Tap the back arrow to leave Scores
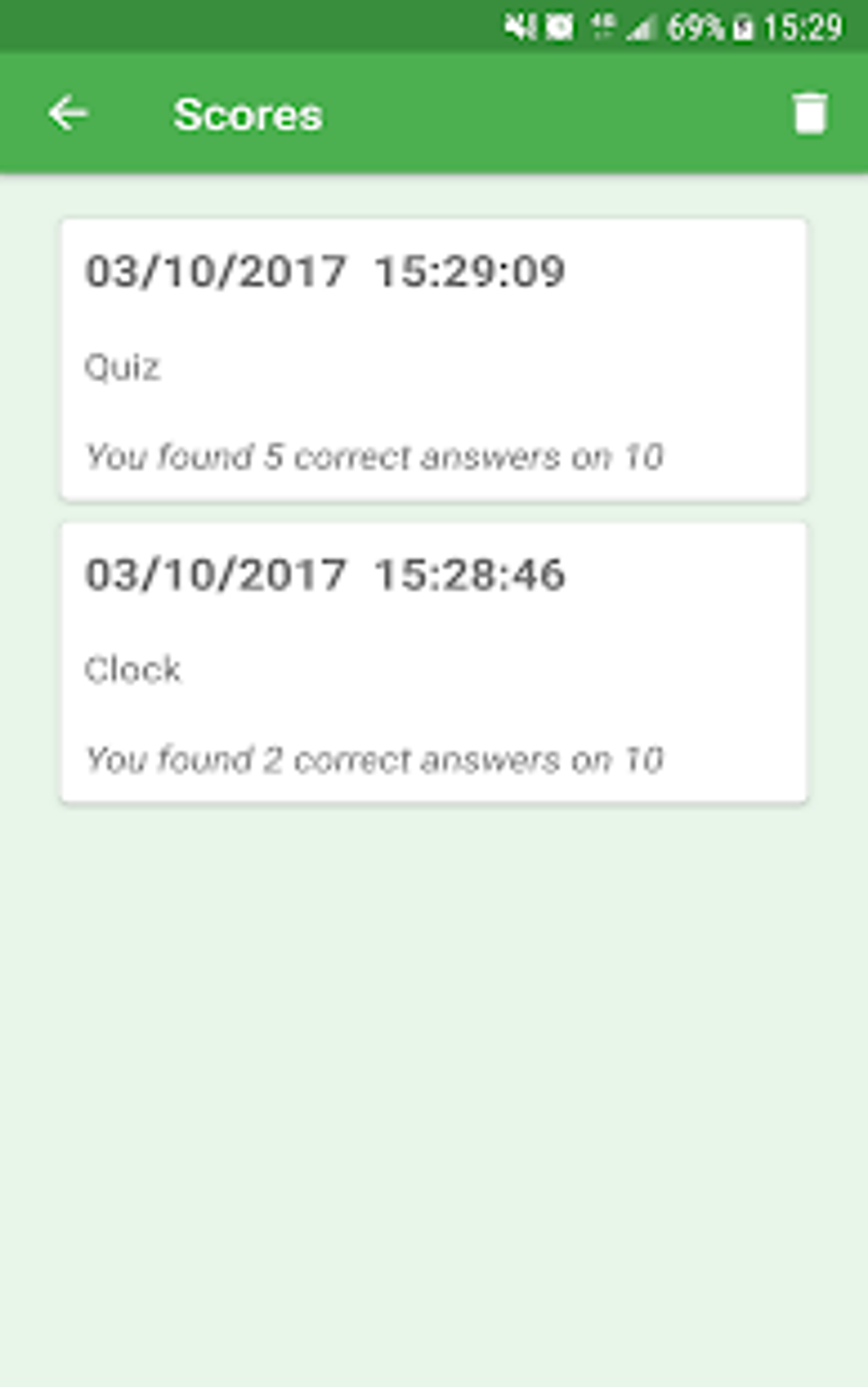Image resolution: width=868 pixels, height=1387 pixels. [69, 113]
